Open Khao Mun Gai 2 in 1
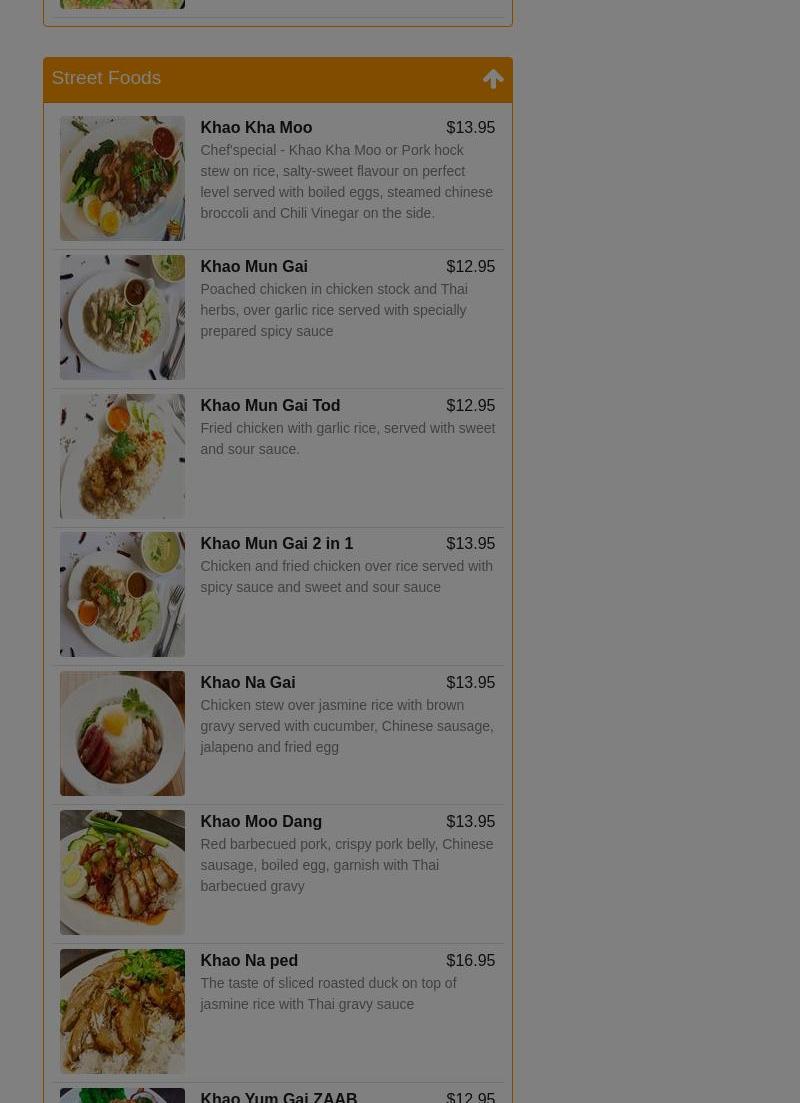Image resolution: width=800 pixels, height=1103 pixels. coord(276,544)
